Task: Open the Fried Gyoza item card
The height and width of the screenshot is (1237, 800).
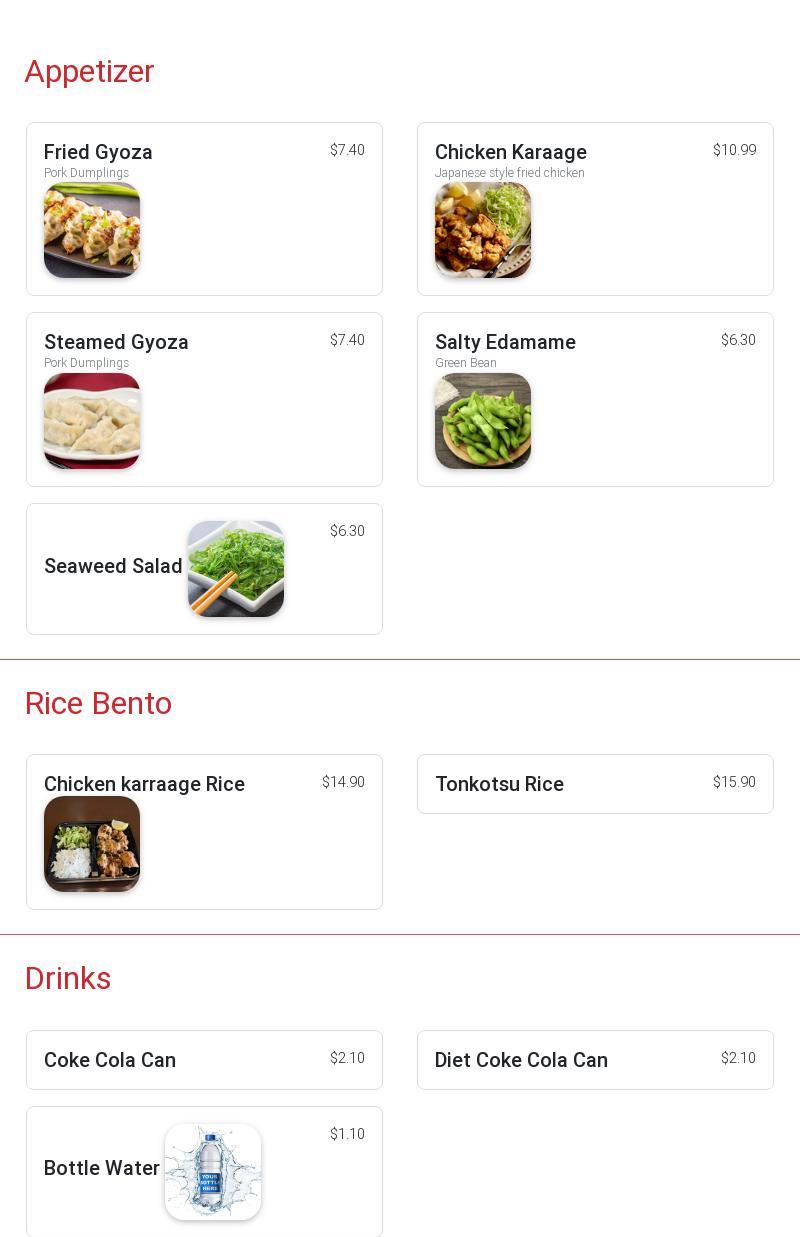Action: pos(204,209)
